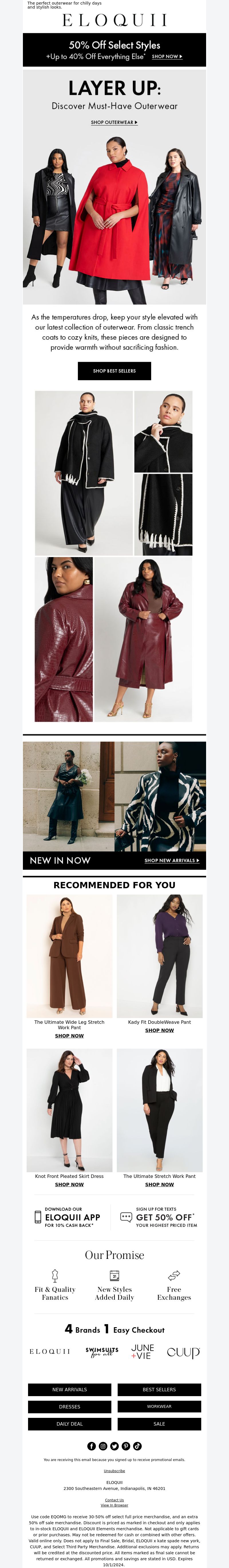Shop the Knot Front Pleated Skirt Dress
The height and width of the screenshot is (1568, 229).
click(x=70, y=1184)
